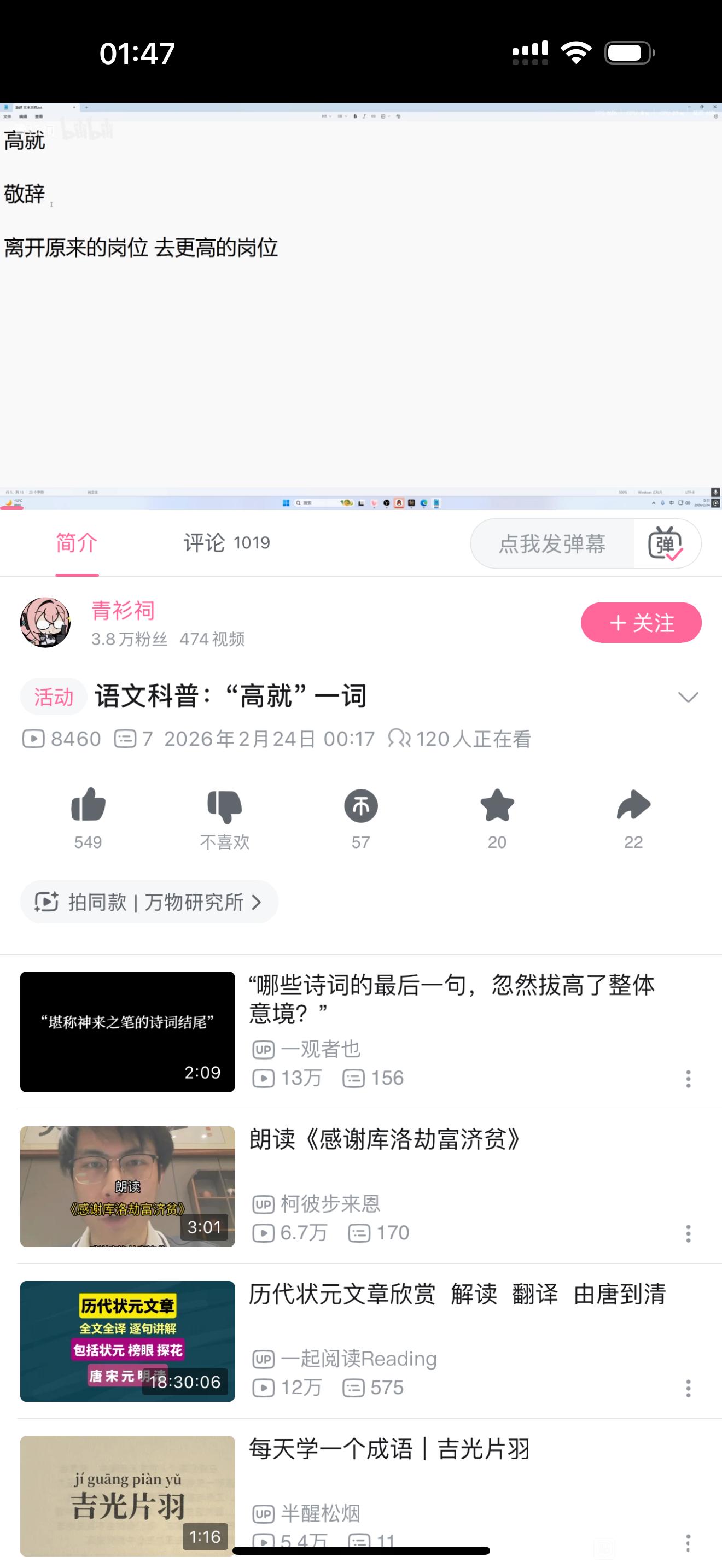Open more options for 一观者也's video
722x1568 pixels.
[x=688, y=1079]
